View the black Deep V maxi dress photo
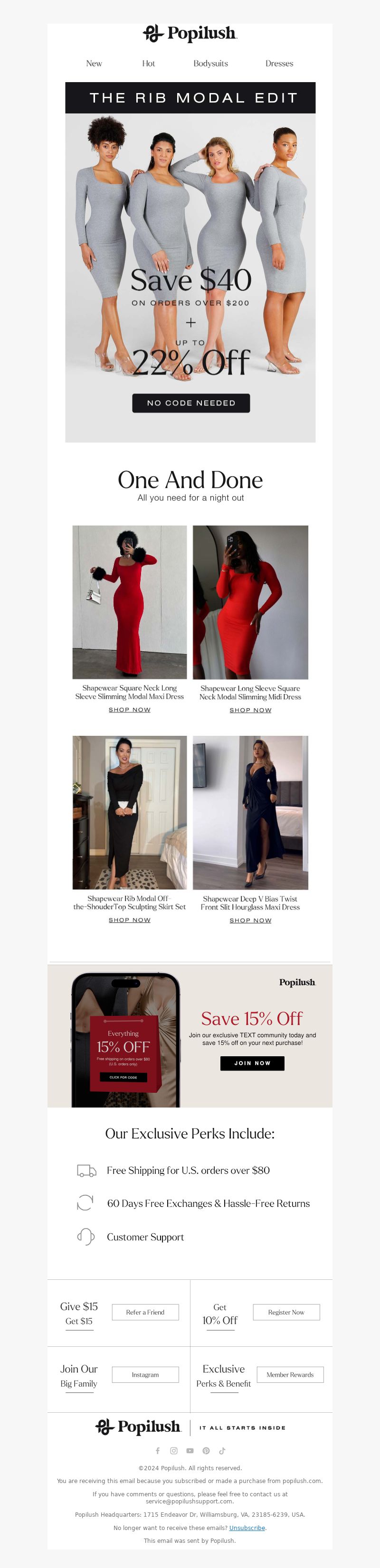This screenshot has height=1568, width=380. coord(250,813)
